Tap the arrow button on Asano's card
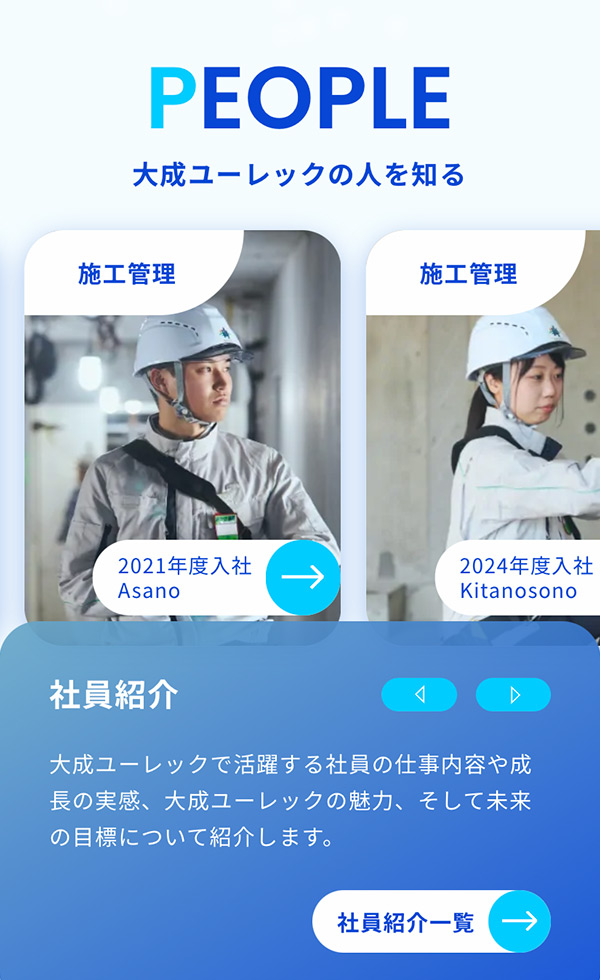The width and height of the screenshot is (600, 980). tap(302, 577)
